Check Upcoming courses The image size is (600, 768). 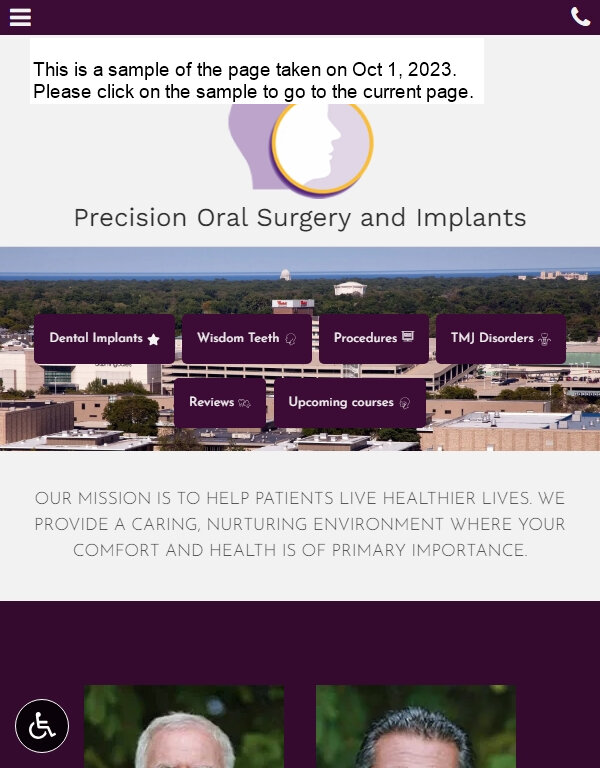tap(349, 403)
